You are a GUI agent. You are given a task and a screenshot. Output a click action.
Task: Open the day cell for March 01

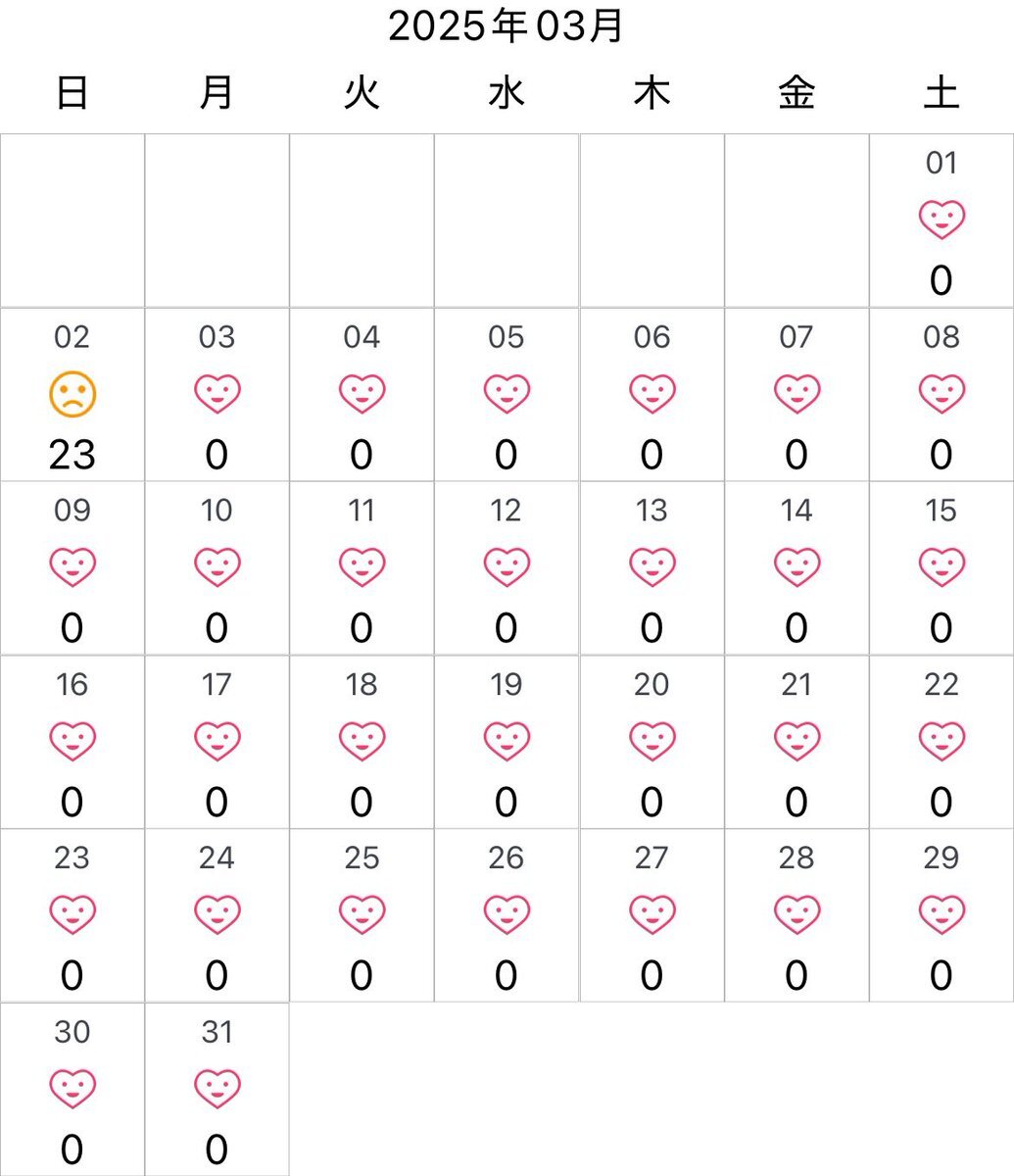[941, 220]
